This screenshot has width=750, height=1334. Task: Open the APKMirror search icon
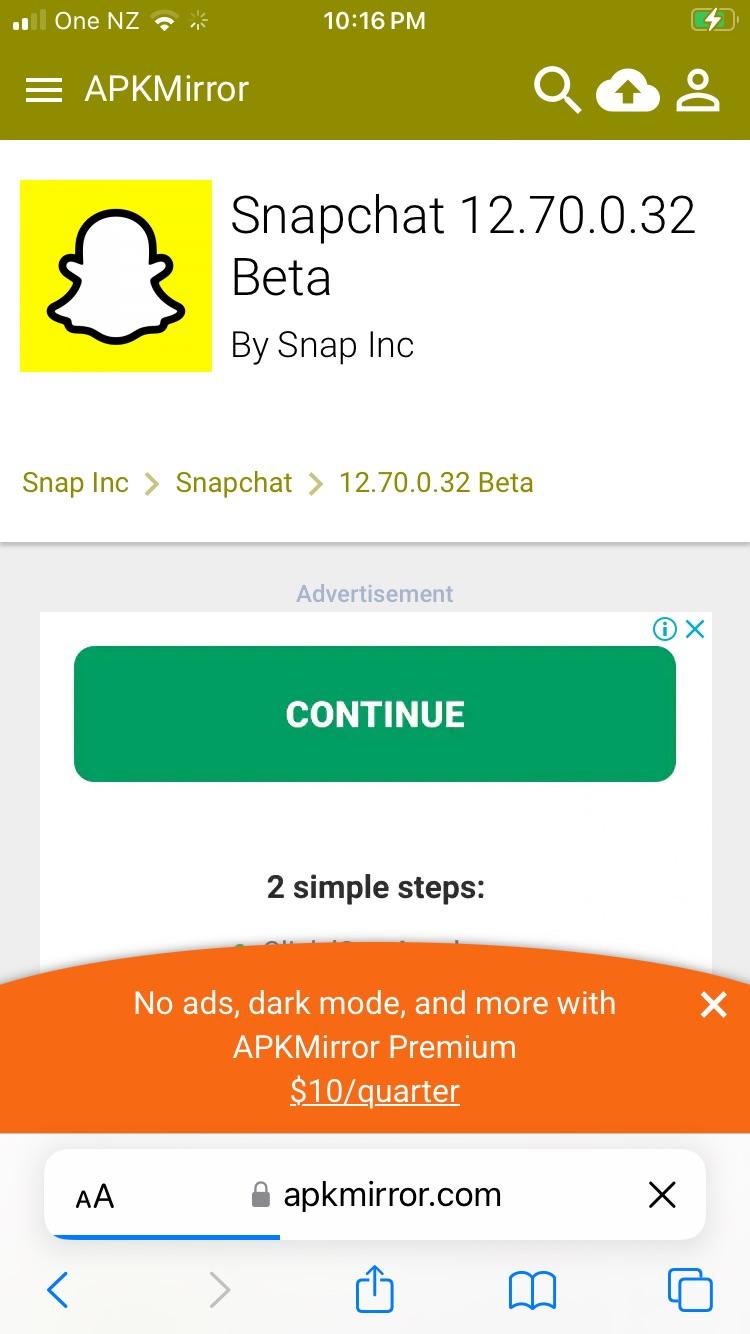pos(557,89)
